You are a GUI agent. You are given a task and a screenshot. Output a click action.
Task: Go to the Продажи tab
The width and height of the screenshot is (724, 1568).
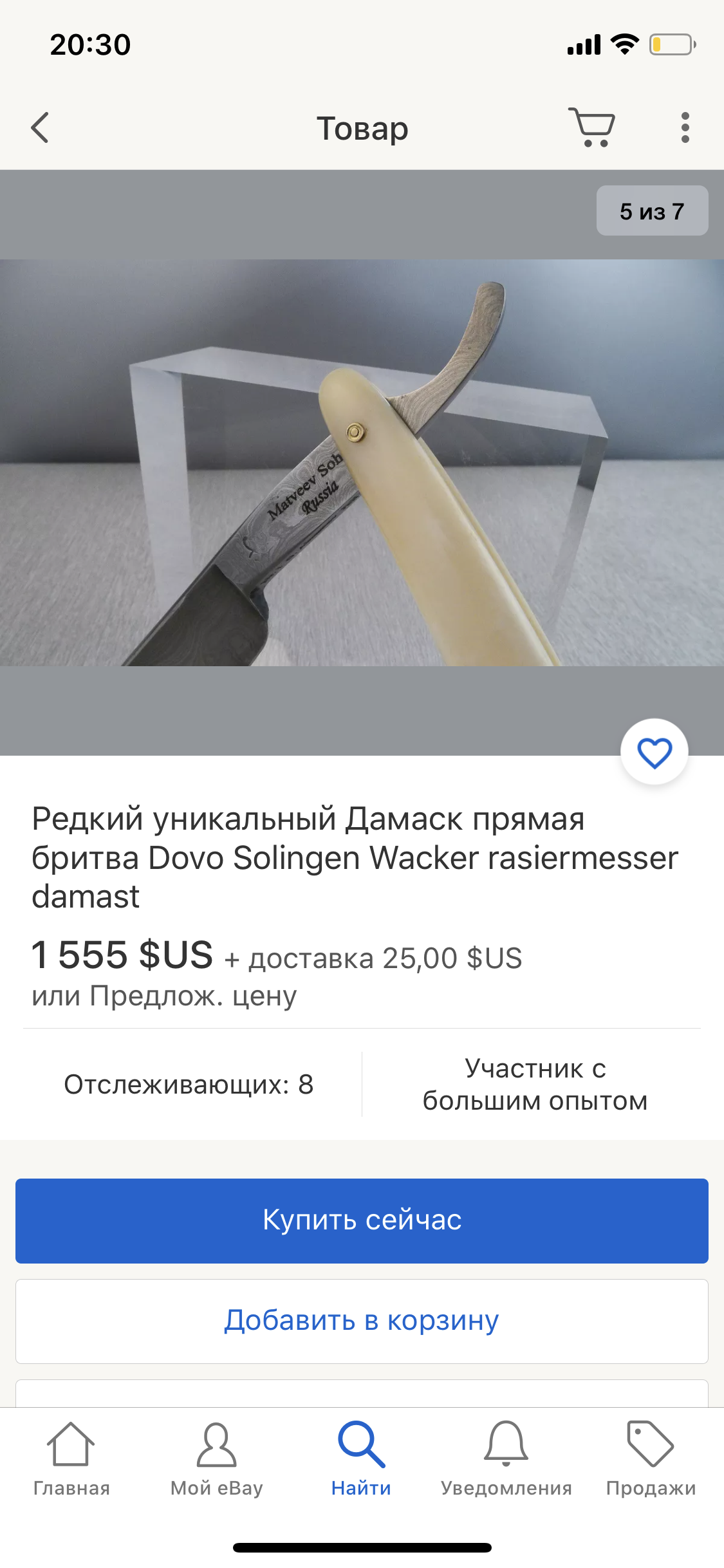[x=651, y=1459]
